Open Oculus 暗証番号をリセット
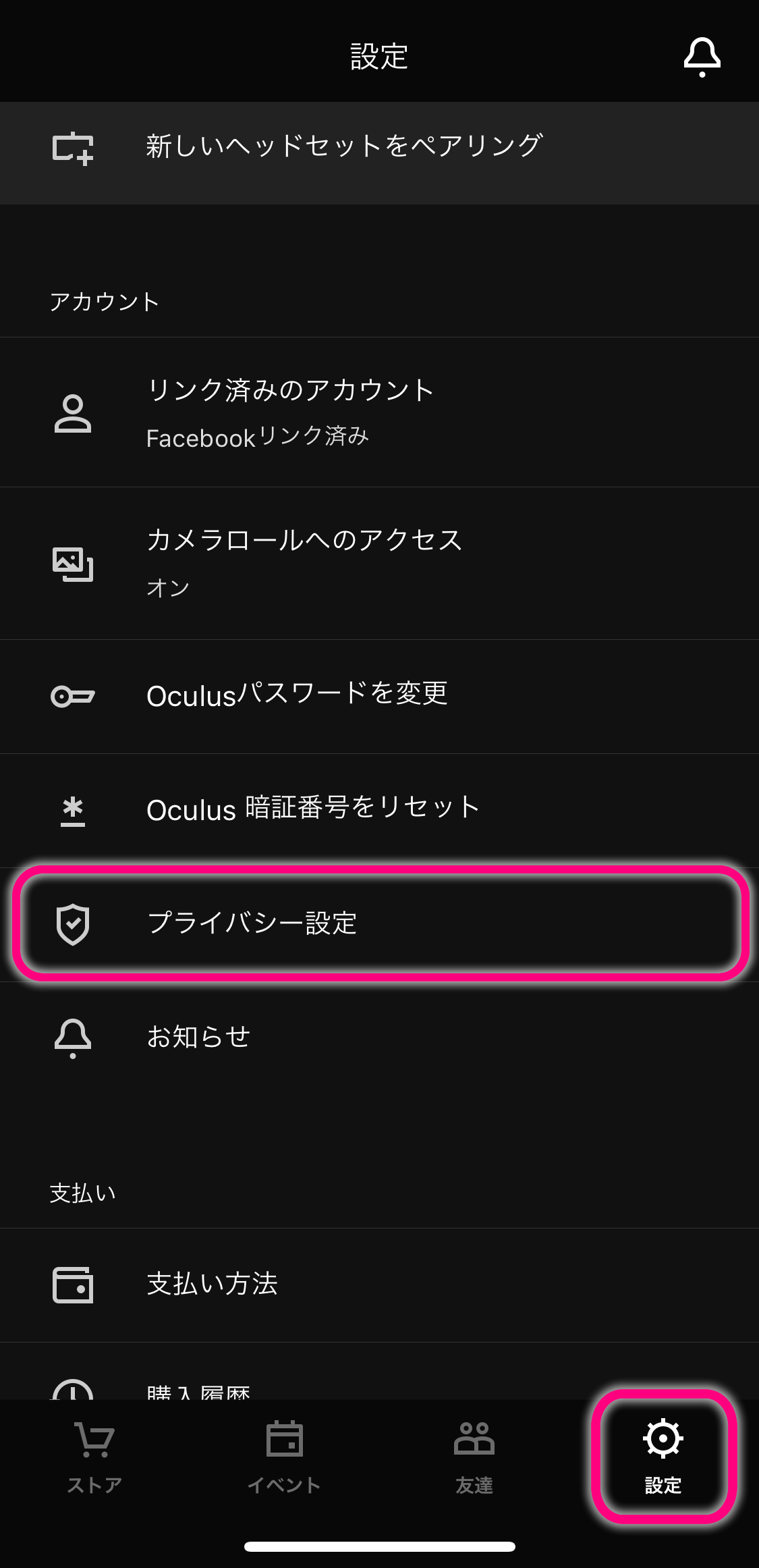This screenshot has height=1568, width=759. click(379, 811)
